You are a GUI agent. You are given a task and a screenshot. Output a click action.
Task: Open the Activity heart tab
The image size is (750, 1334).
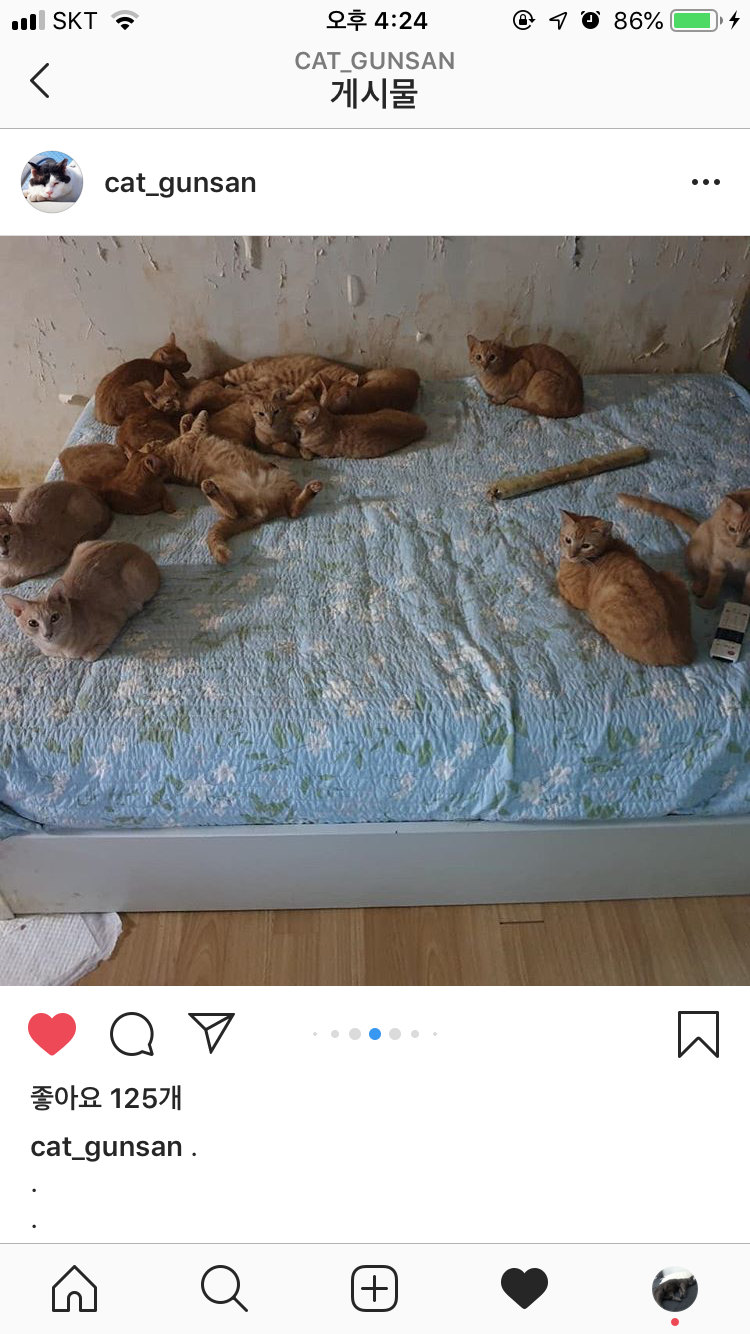tap(524, 1288)
